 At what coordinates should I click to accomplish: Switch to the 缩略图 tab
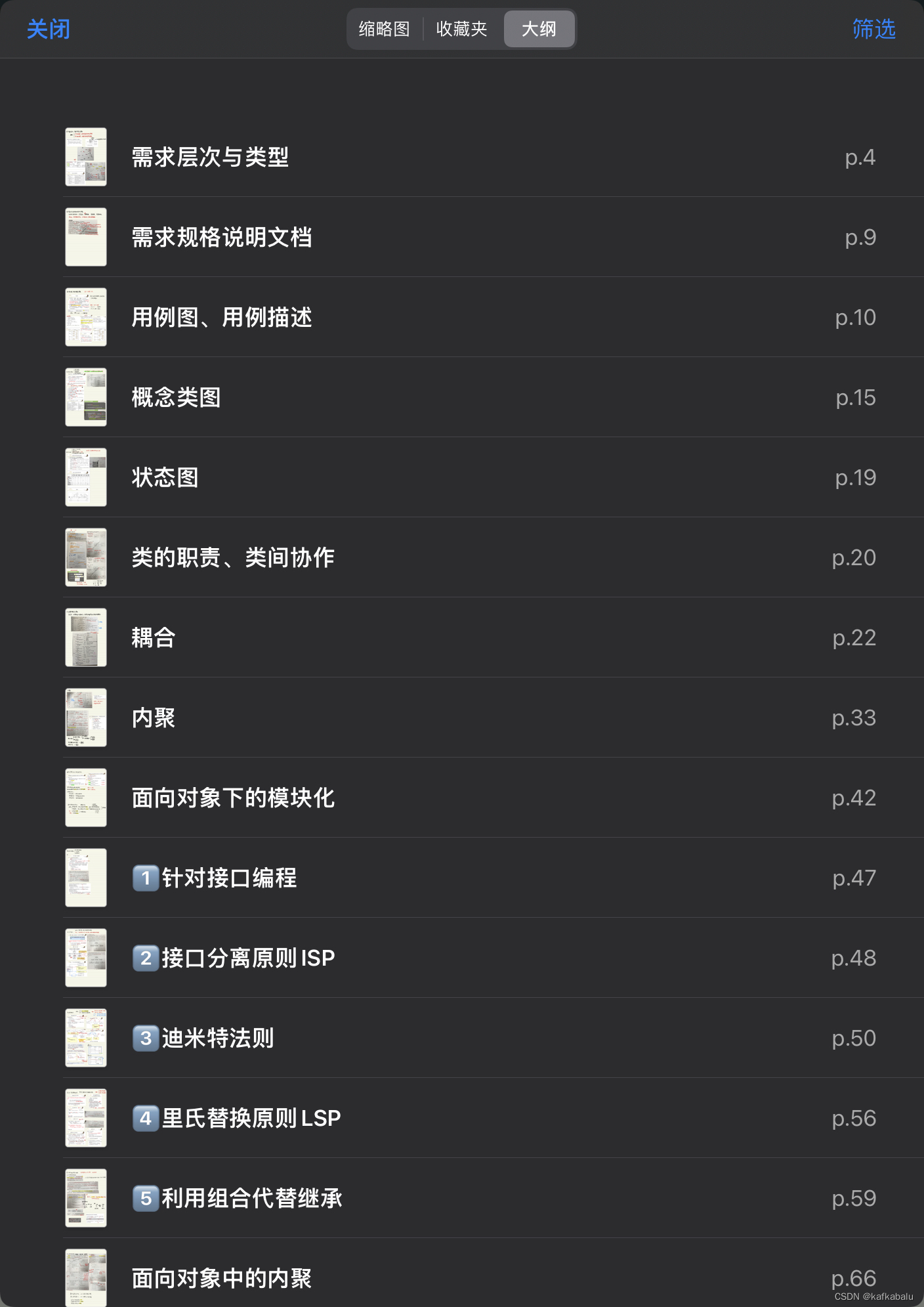(x=384, y=29)
